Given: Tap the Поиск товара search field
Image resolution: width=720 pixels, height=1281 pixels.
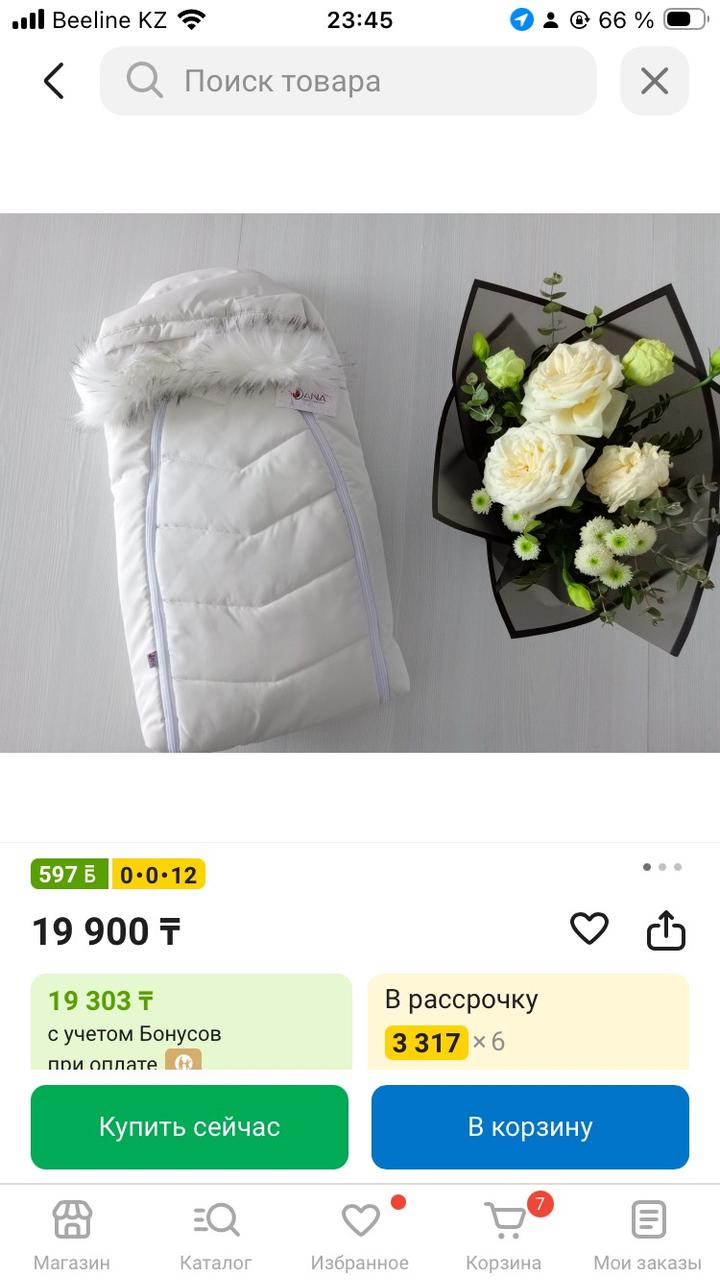Looking at the screenshot, I should tap(348, 81).
